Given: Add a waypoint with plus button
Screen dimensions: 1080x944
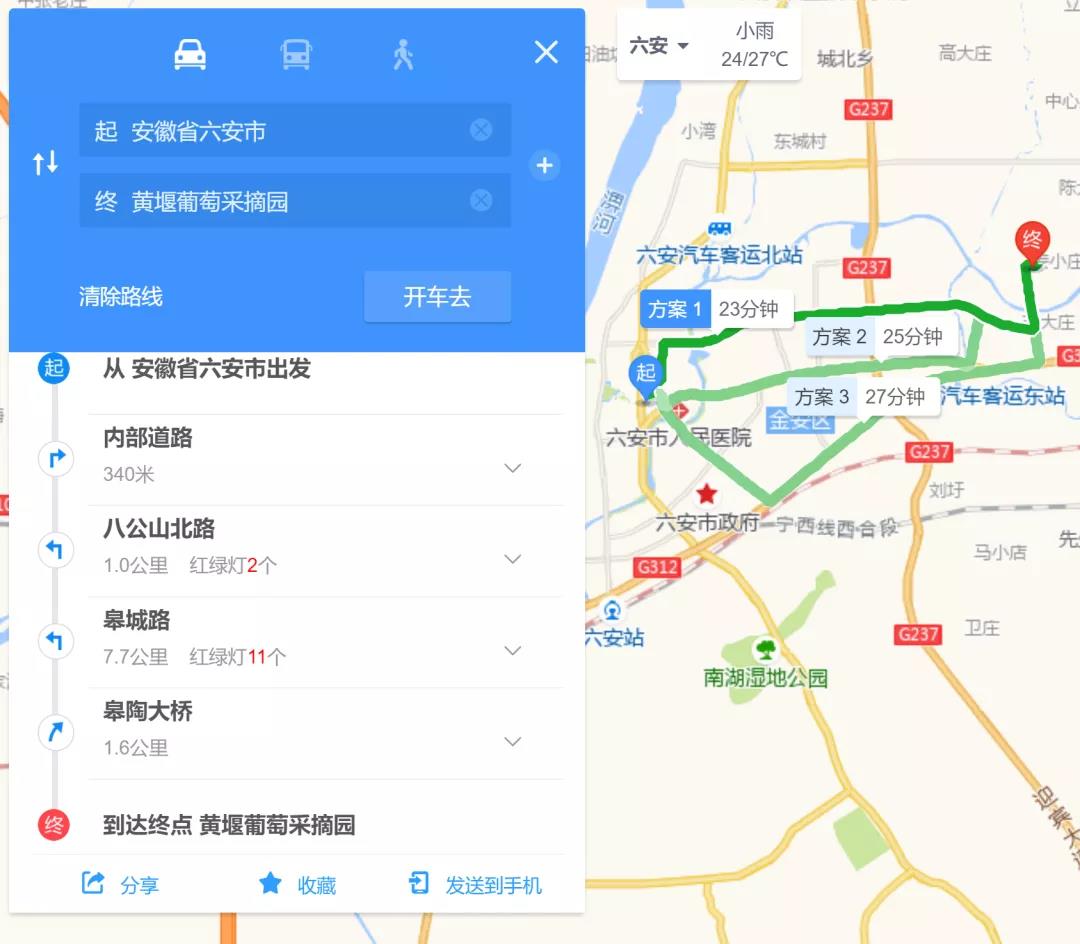Looking at the screenshot, I should pos(544,165).
